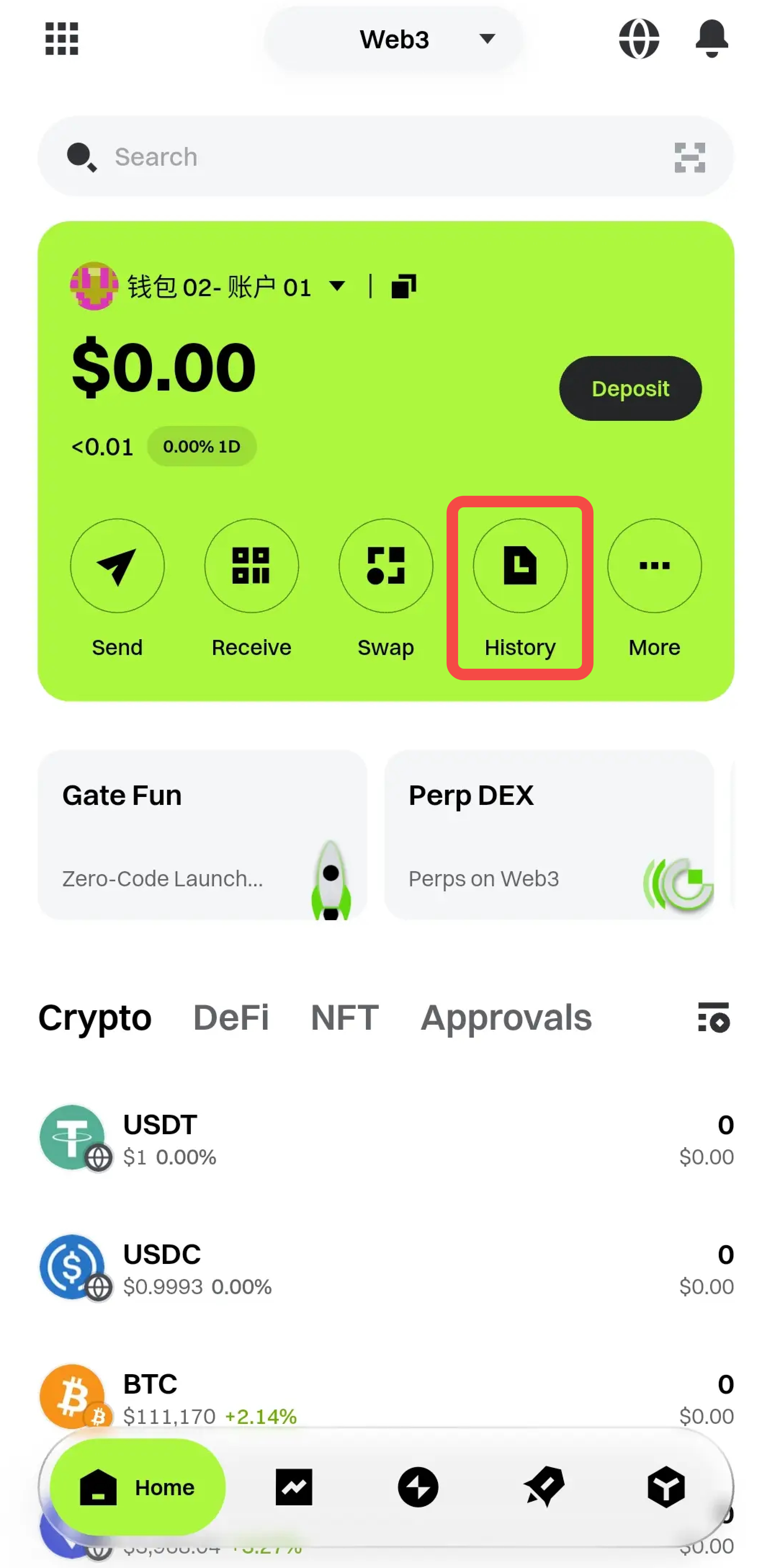Open the globe network icon
The image size is (775, 1568).
638,39
